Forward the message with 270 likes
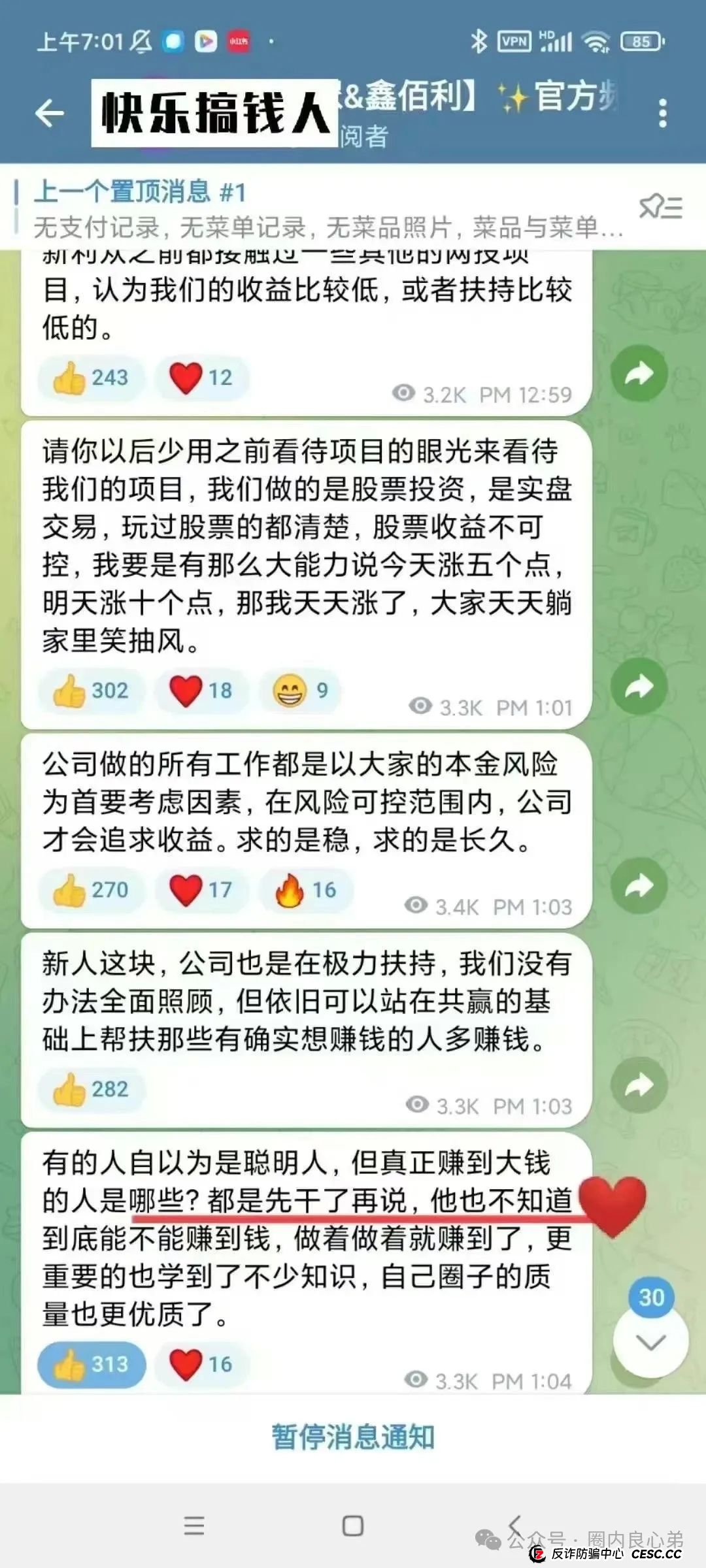This screenshot has height=1568, width=706. [639, 886]
